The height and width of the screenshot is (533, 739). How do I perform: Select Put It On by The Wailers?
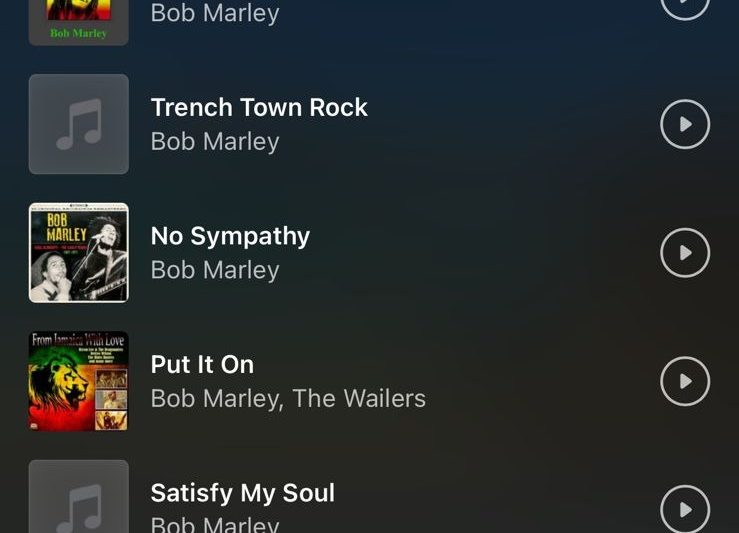(202, 364)
